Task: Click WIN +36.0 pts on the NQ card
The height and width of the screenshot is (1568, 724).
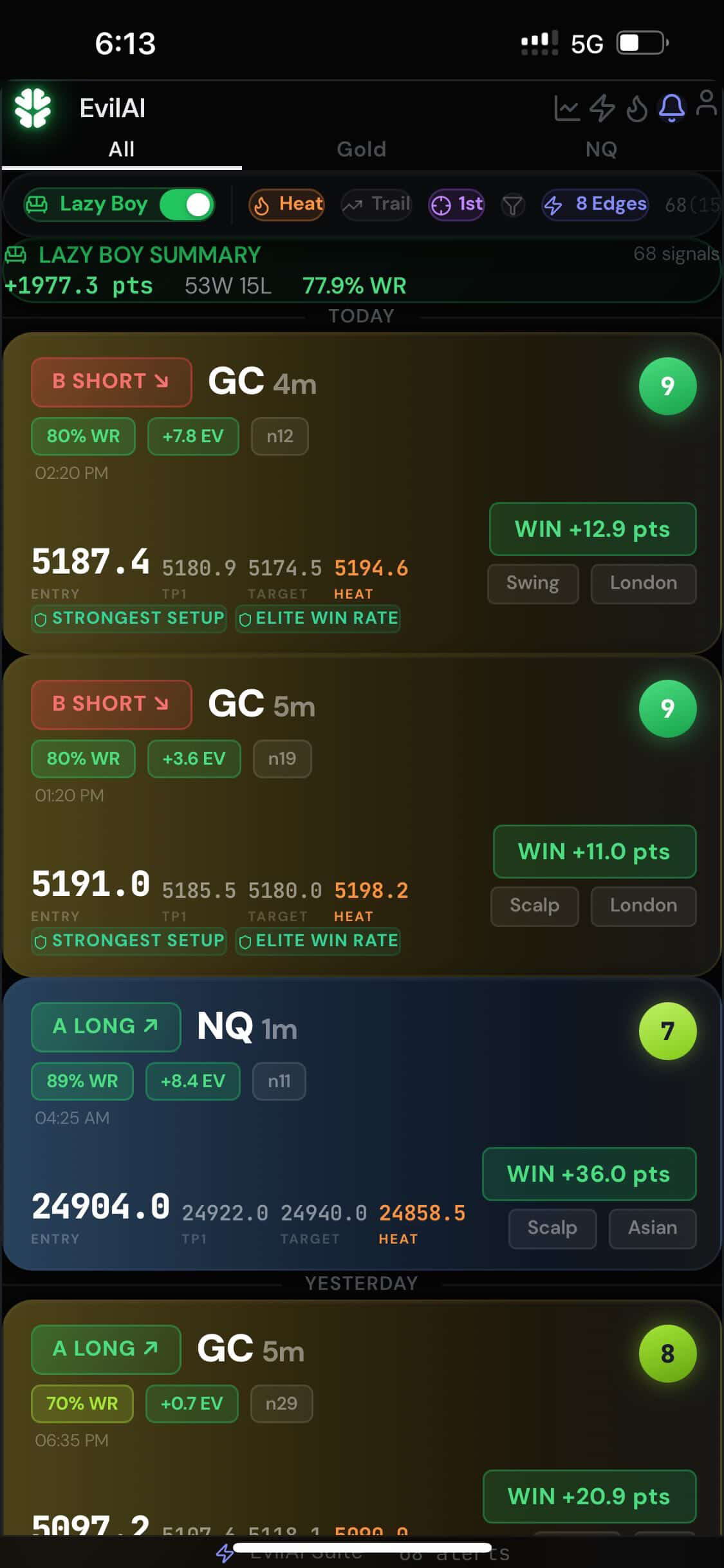Action: pos(588,1174)
